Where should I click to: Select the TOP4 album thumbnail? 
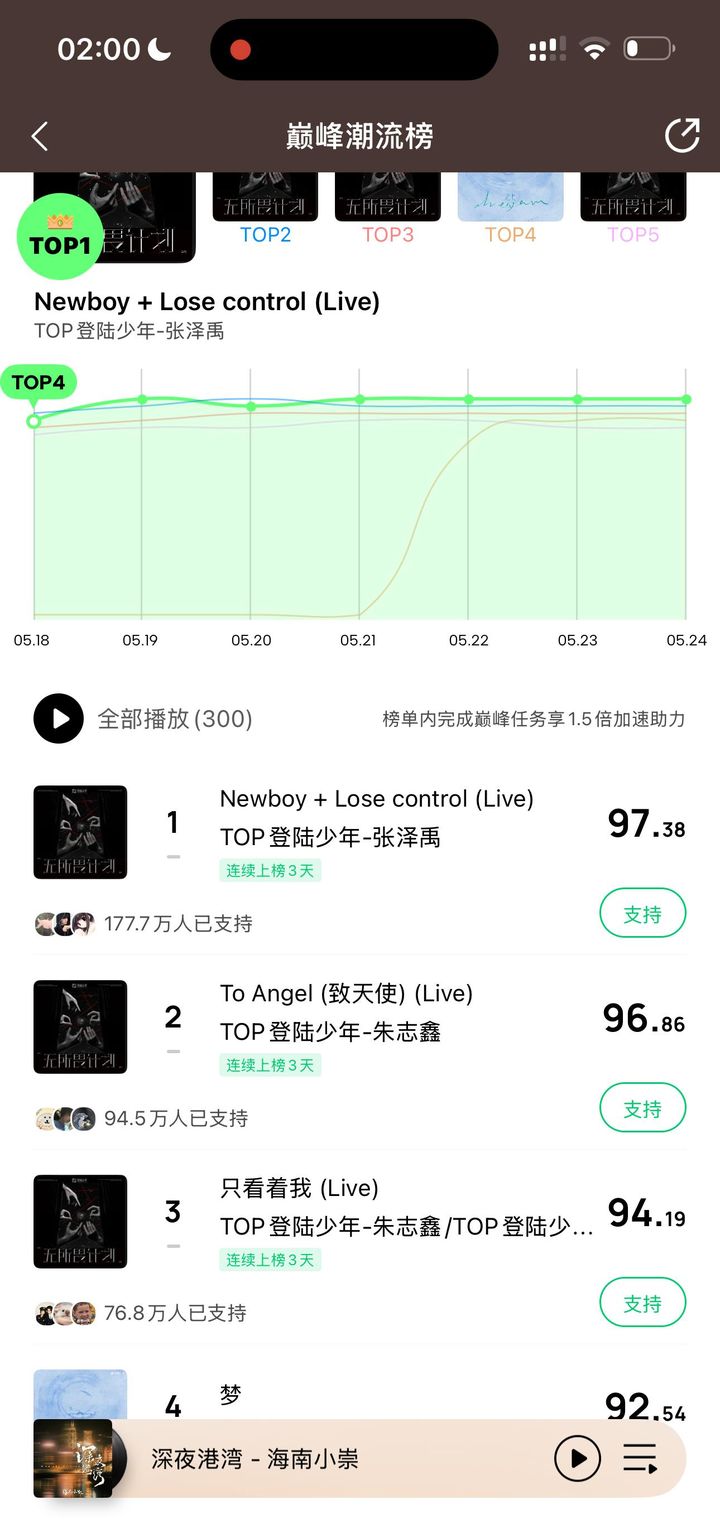(511, 197)
